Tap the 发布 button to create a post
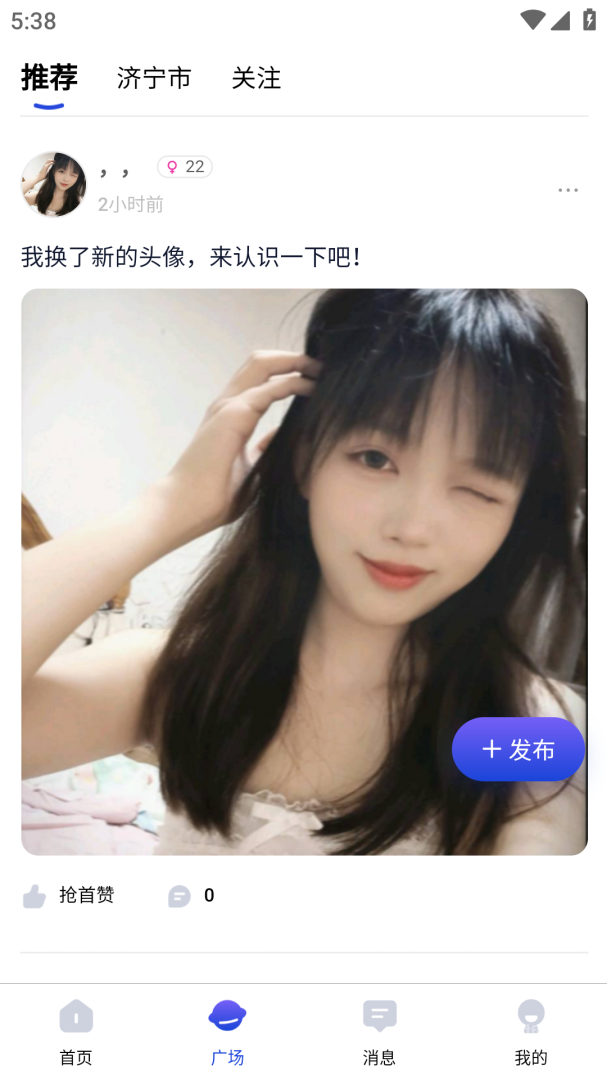This screenshot has height=1080, width=607. [x=518, y=749]
